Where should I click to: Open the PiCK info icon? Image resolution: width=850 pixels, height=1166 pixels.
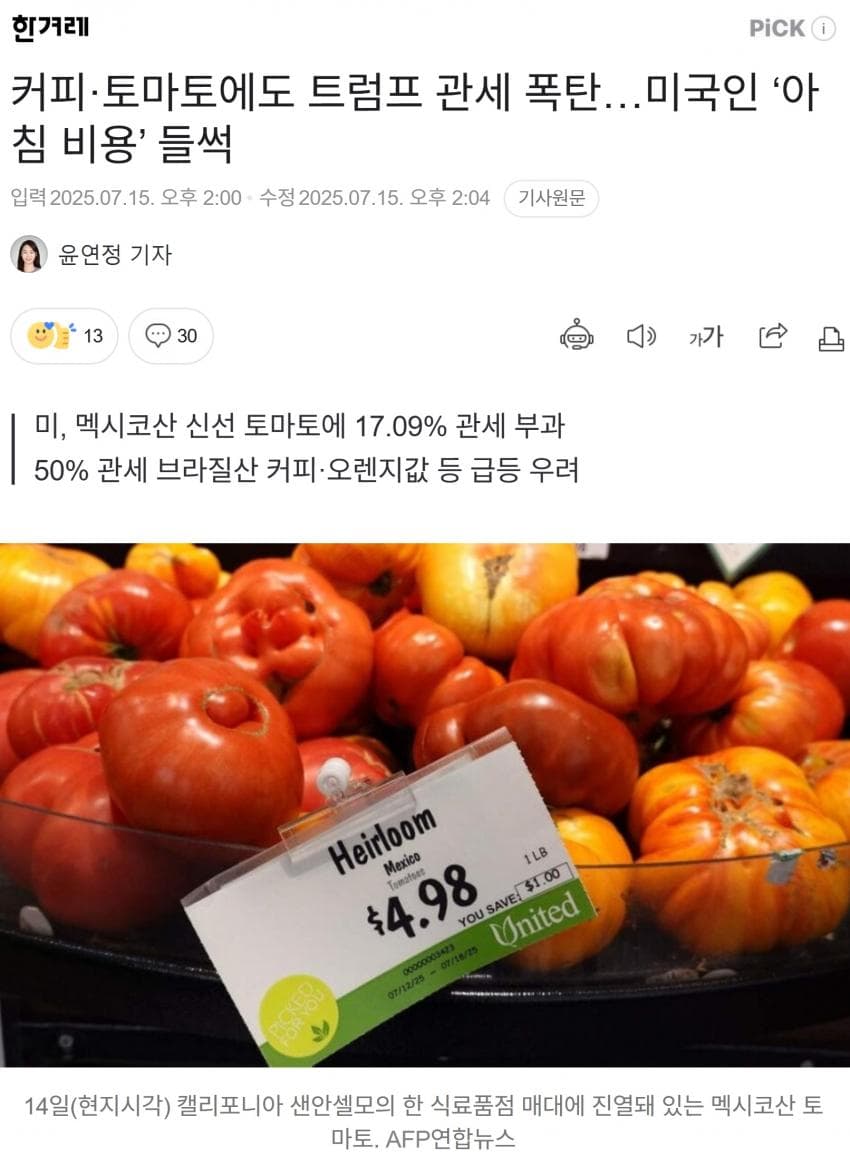pyautogui.click(x=823, y=29)
